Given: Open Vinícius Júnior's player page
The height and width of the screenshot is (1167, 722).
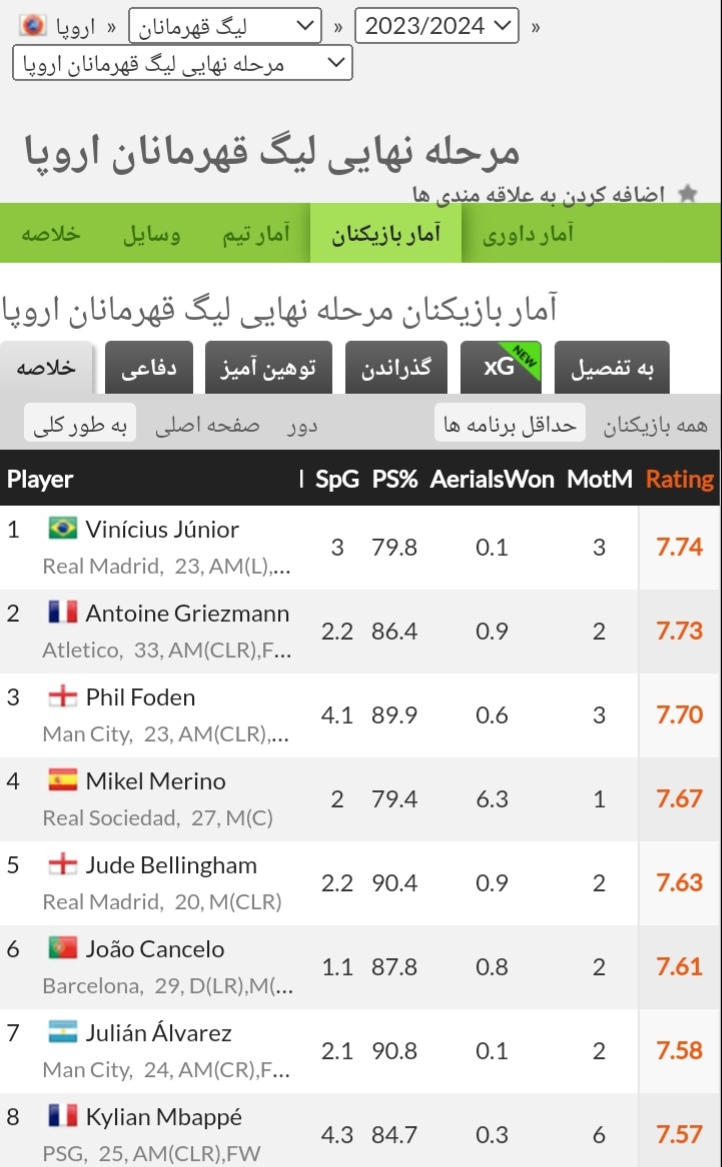Looking at the screenshot, I should [162, 529].
